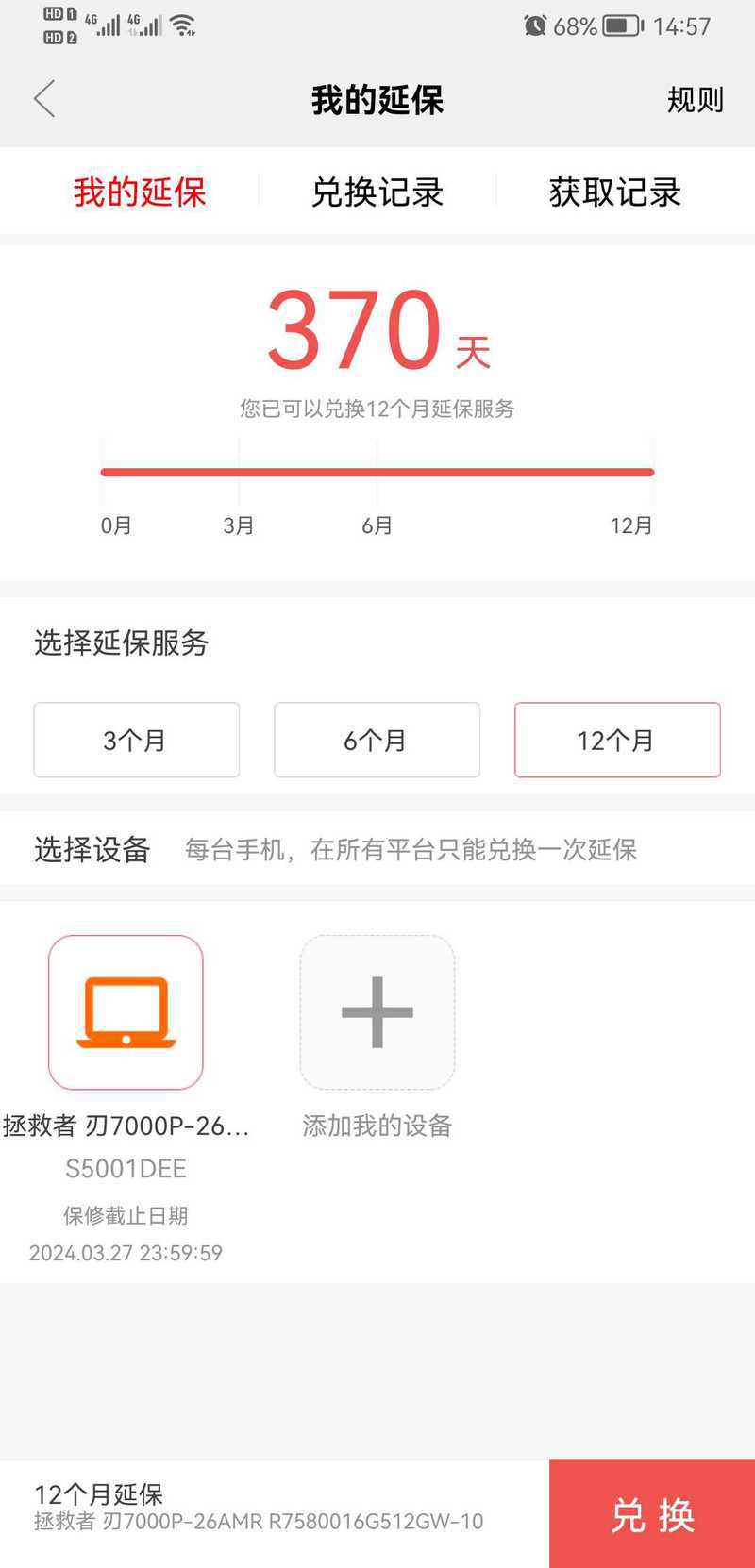755x1568 pixels.
Task: Go back using the top-left arrow
Action: [44, 99]
